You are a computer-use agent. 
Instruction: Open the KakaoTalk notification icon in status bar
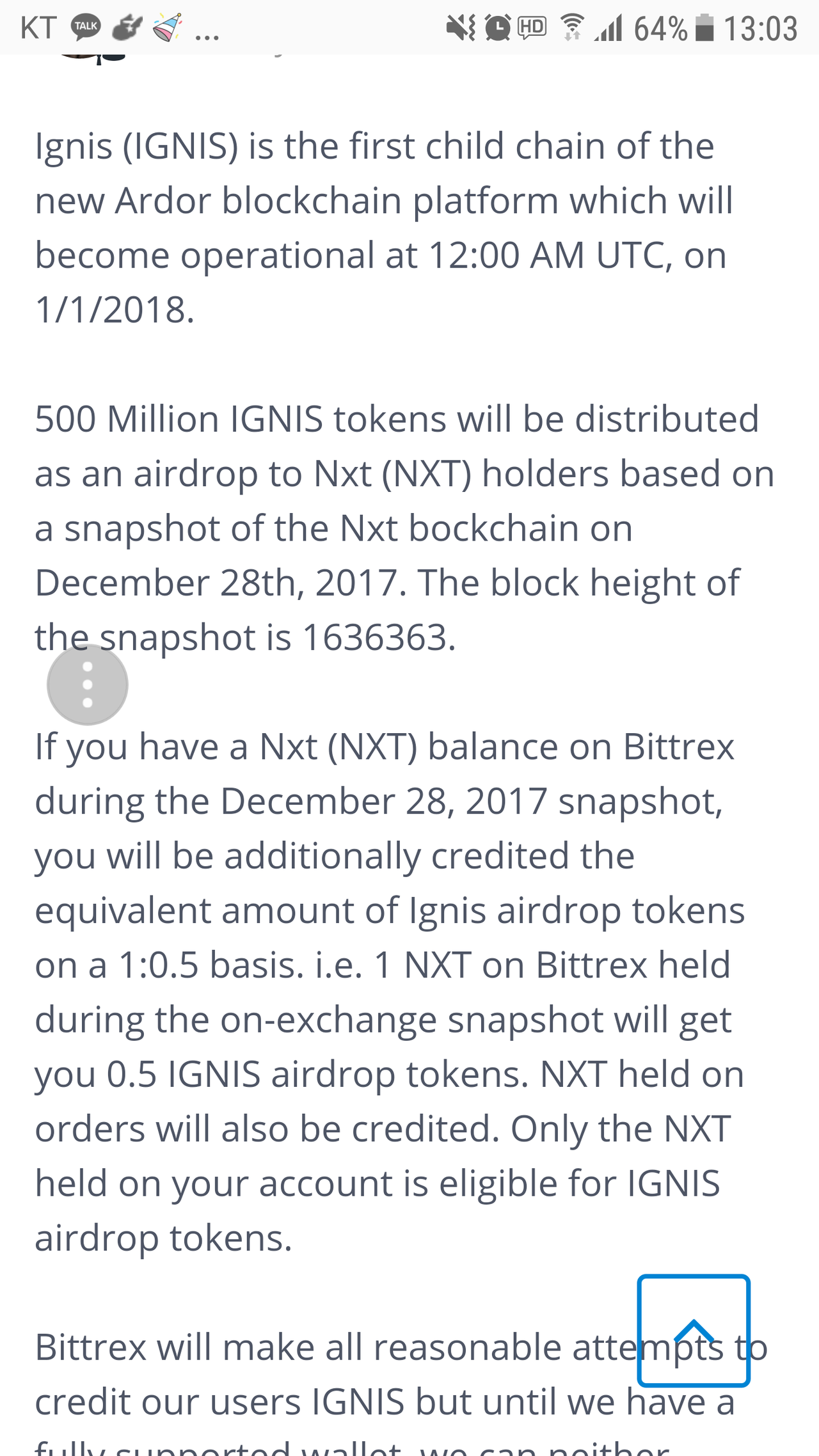[86, 27]
